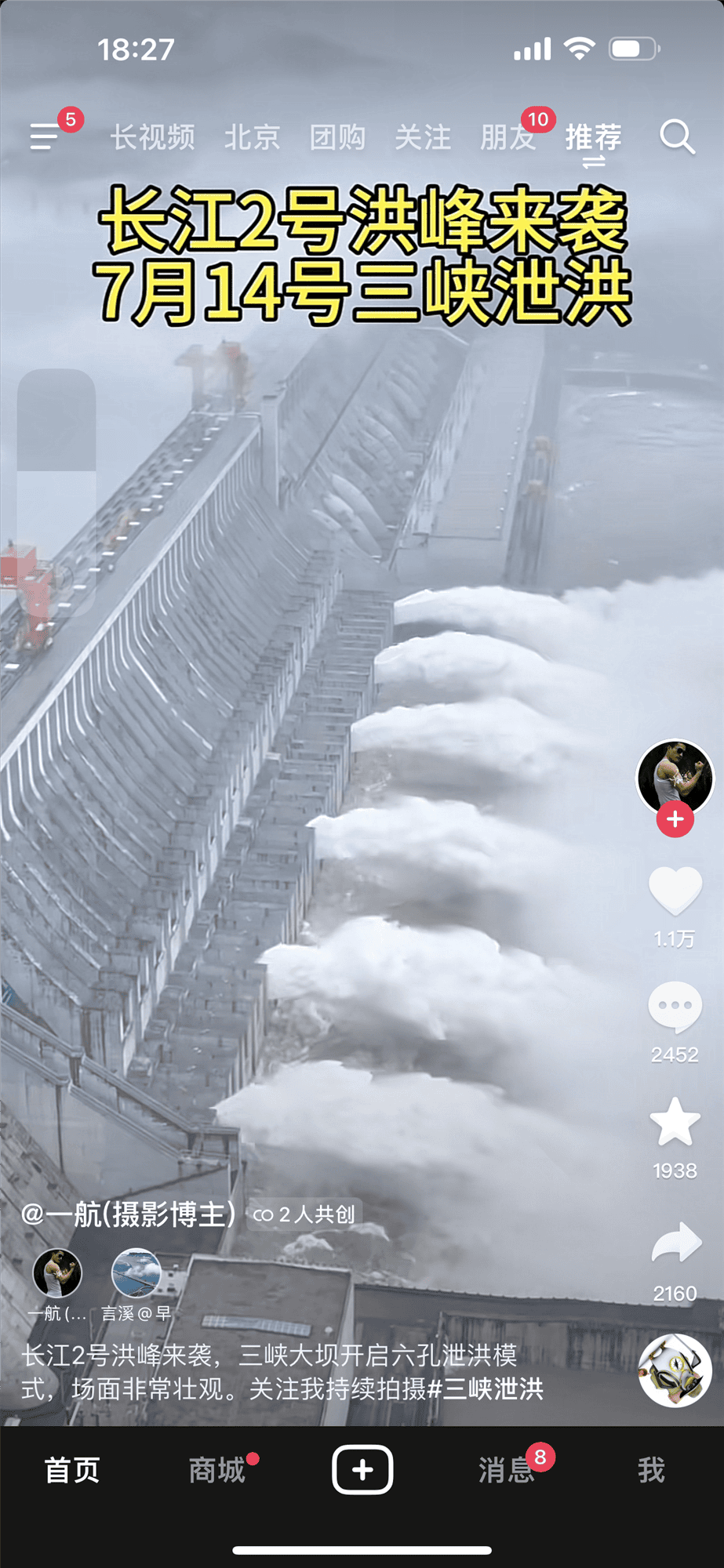
Task: Open the 消息 messages tab
Action: tap(507, 1470)
